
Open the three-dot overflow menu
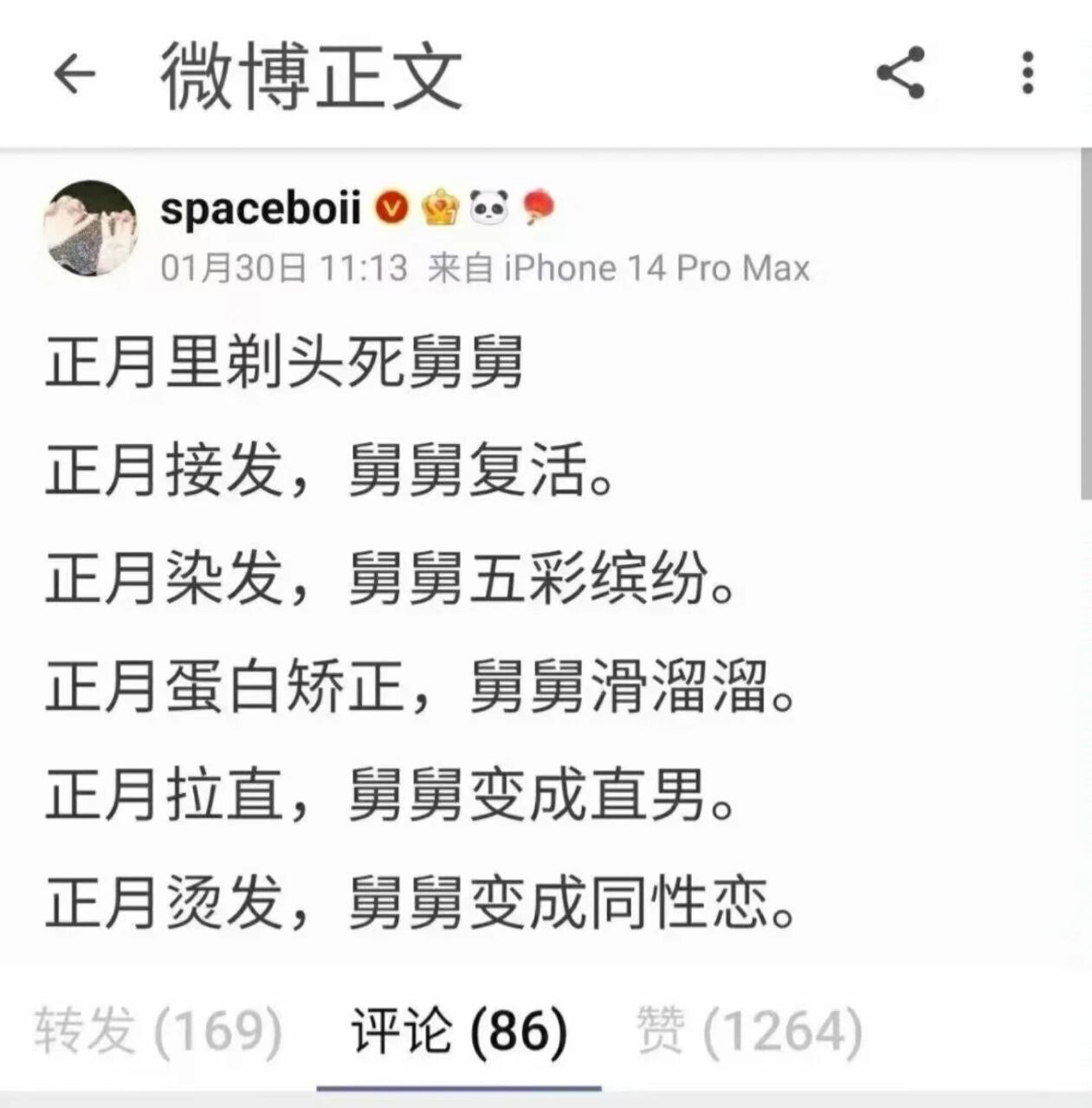point(1027,74)
